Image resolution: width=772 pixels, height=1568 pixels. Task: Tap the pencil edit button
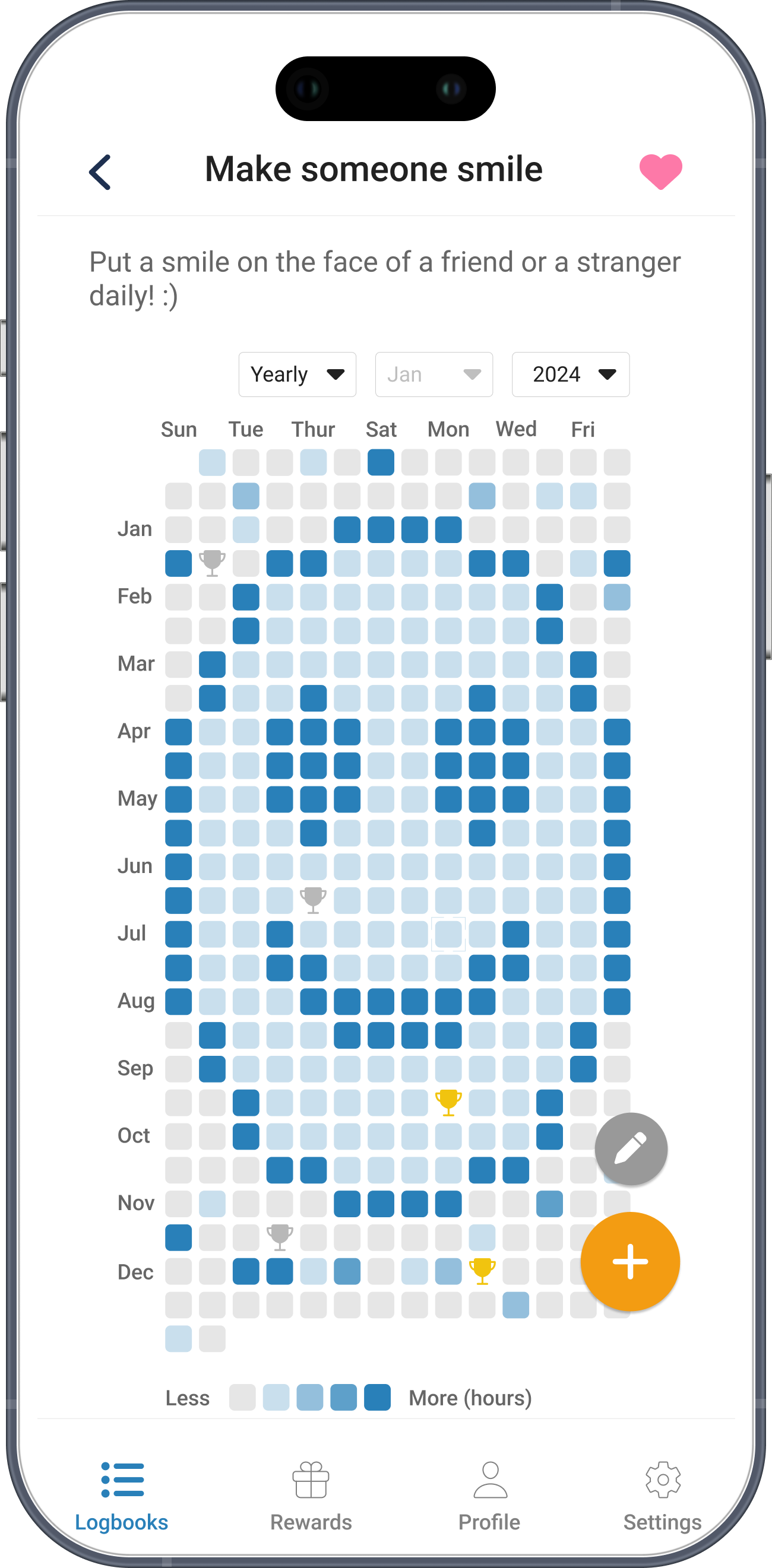coord(631,1148)
